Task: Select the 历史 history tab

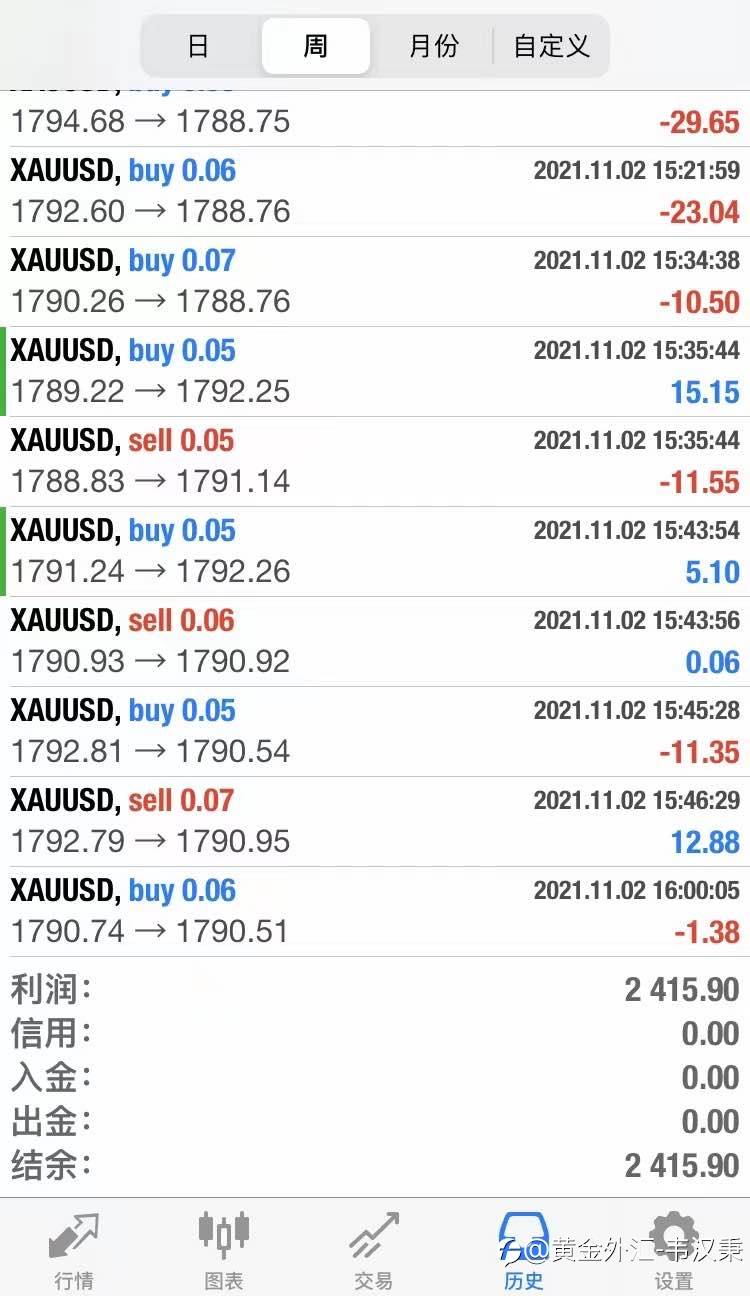Action: pos(524,1248)
